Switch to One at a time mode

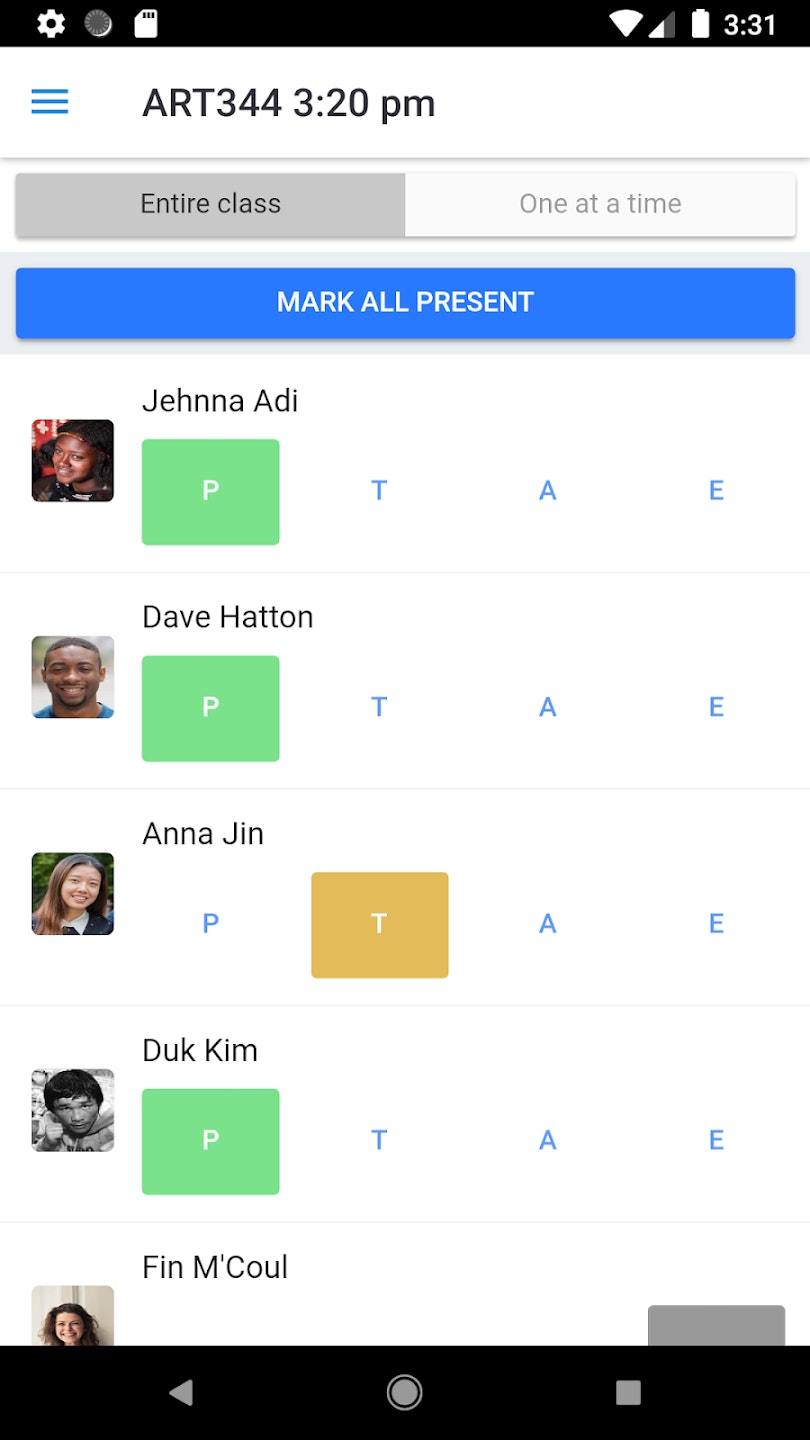(x=600, y=204)
